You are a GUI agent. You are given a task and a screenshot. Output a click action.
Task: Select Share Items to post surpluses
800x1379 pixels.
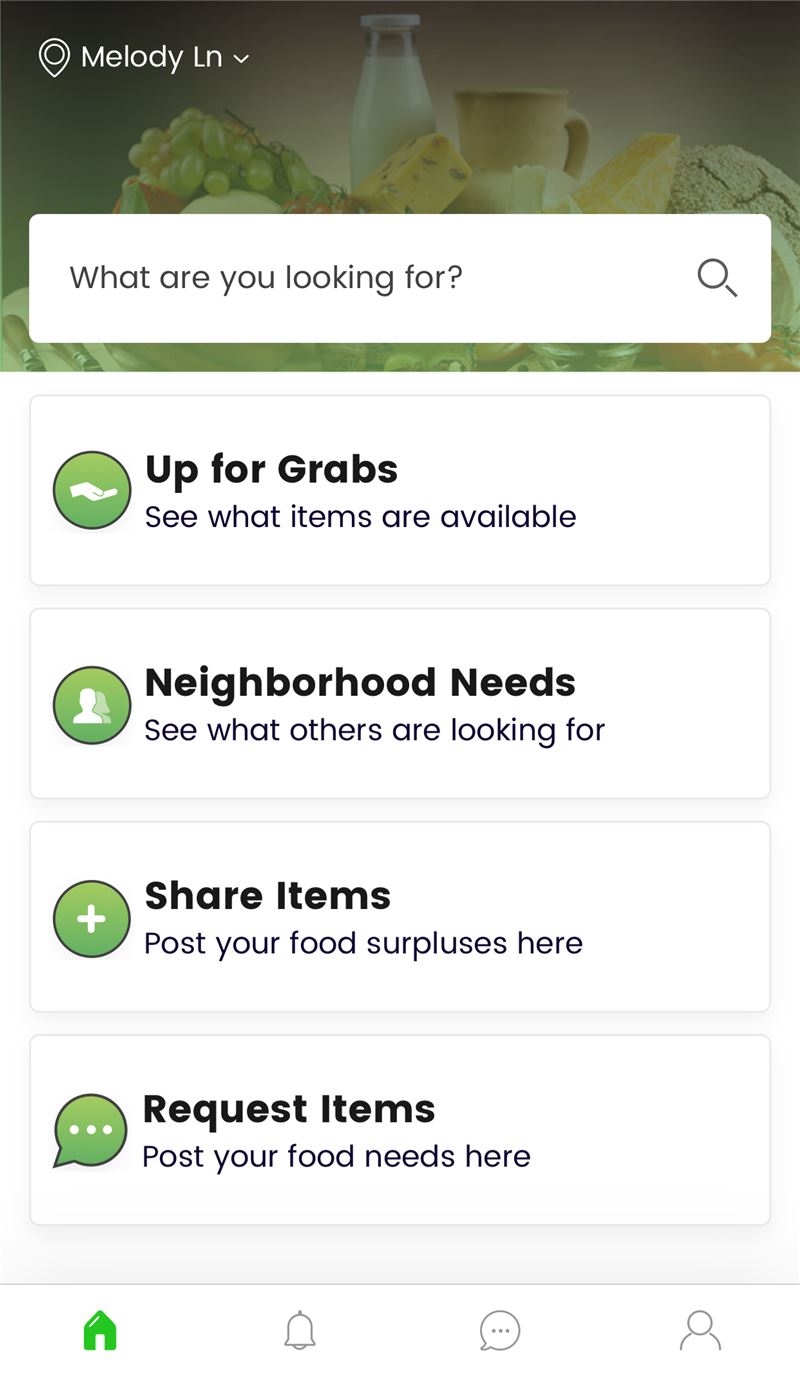click(x=400, y=916)
